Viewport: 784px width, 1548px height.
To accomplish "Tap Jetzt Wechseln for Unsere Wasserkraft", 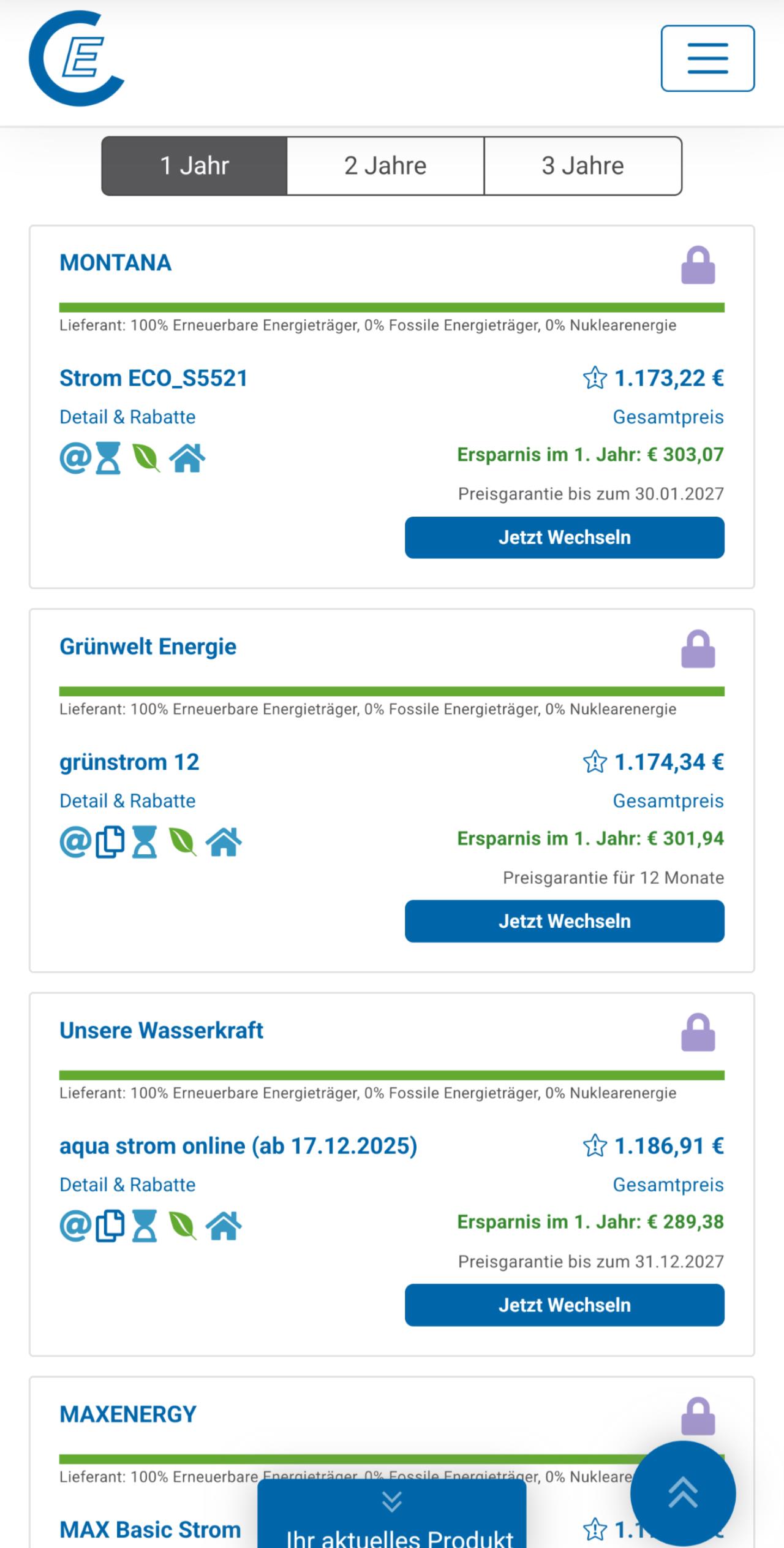I will pyautogui.click(x=564, y=1305).
